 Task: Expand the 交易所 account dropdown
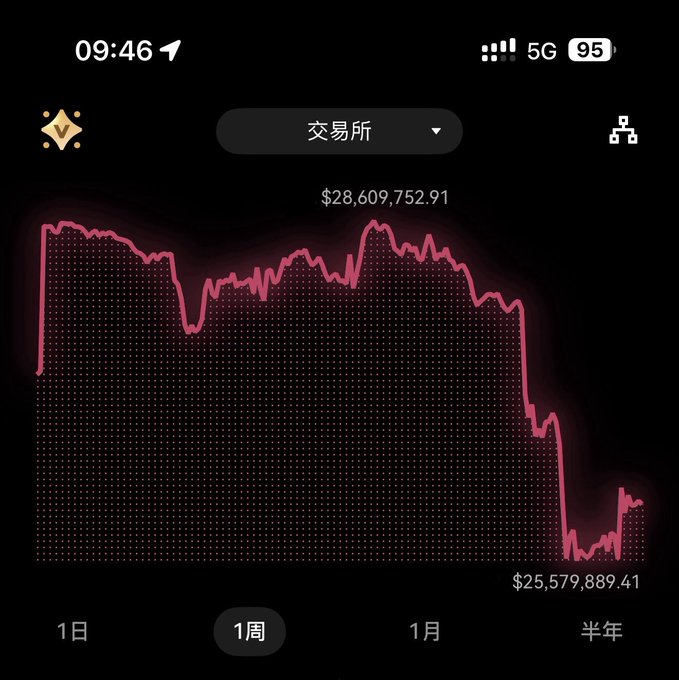point(339,131)
